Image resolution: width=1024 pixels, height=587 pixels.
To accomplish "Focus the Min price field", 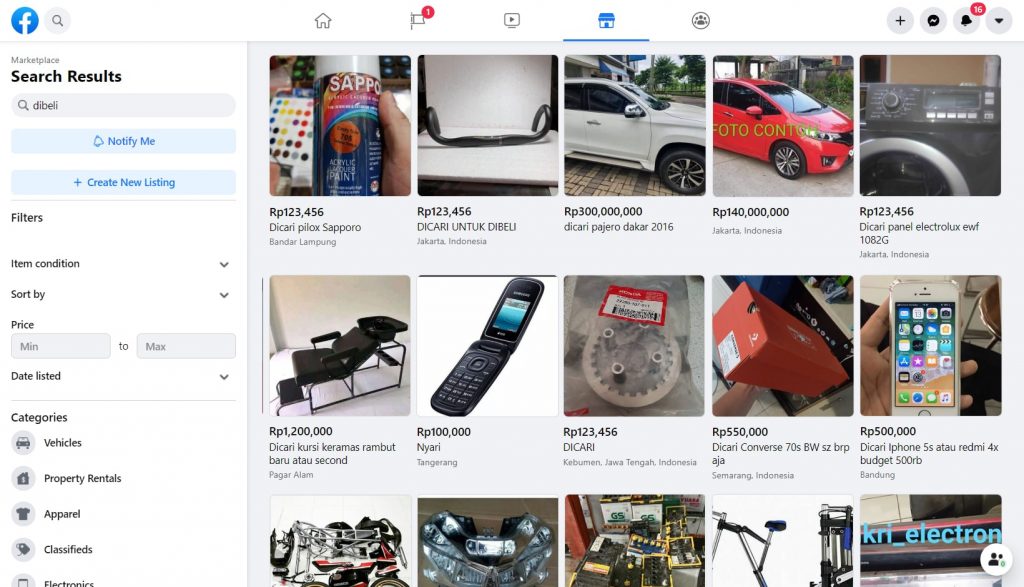I will [61, 346].
